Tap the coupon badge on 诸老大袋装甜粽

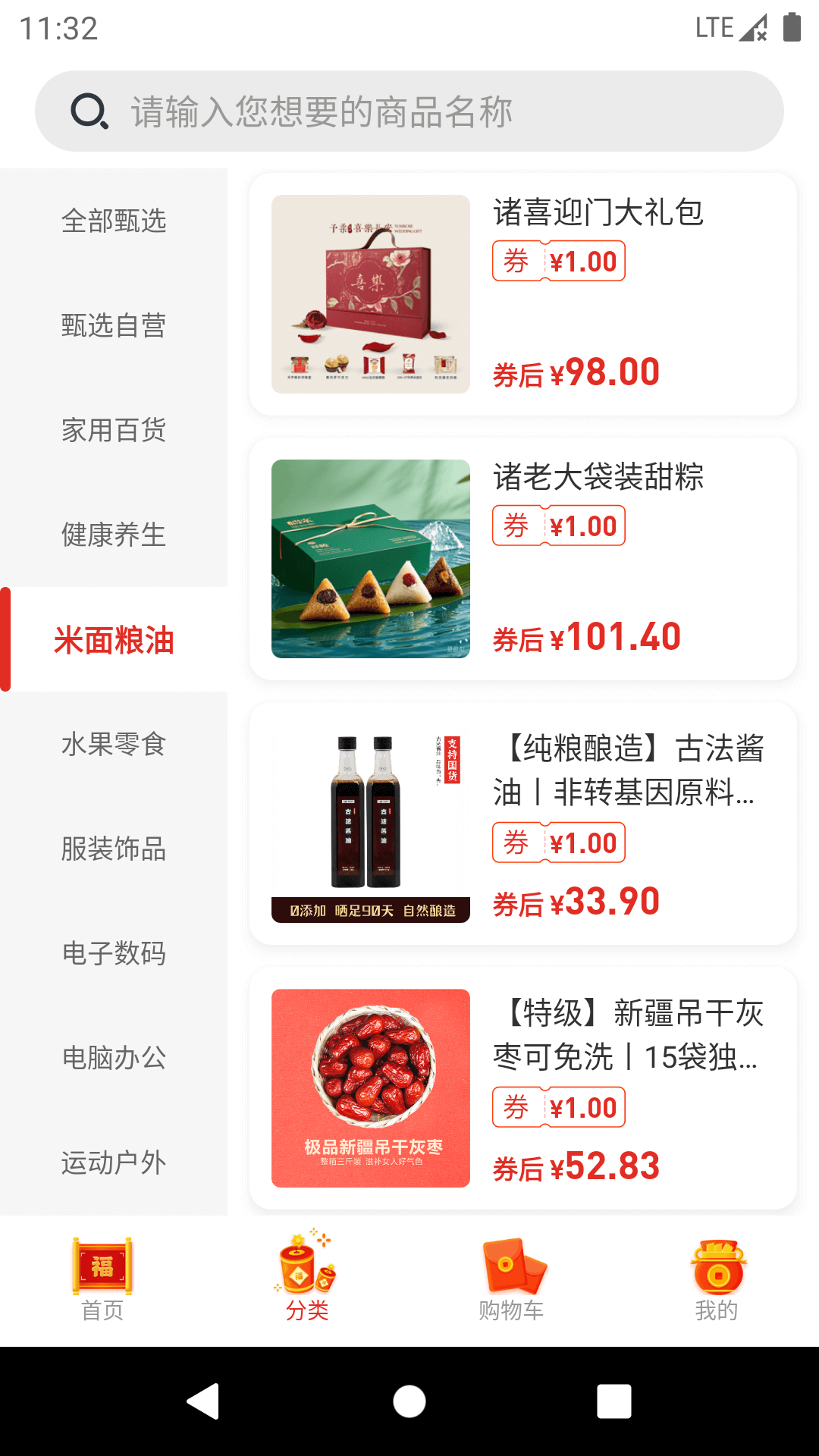[x=559, y=526]
